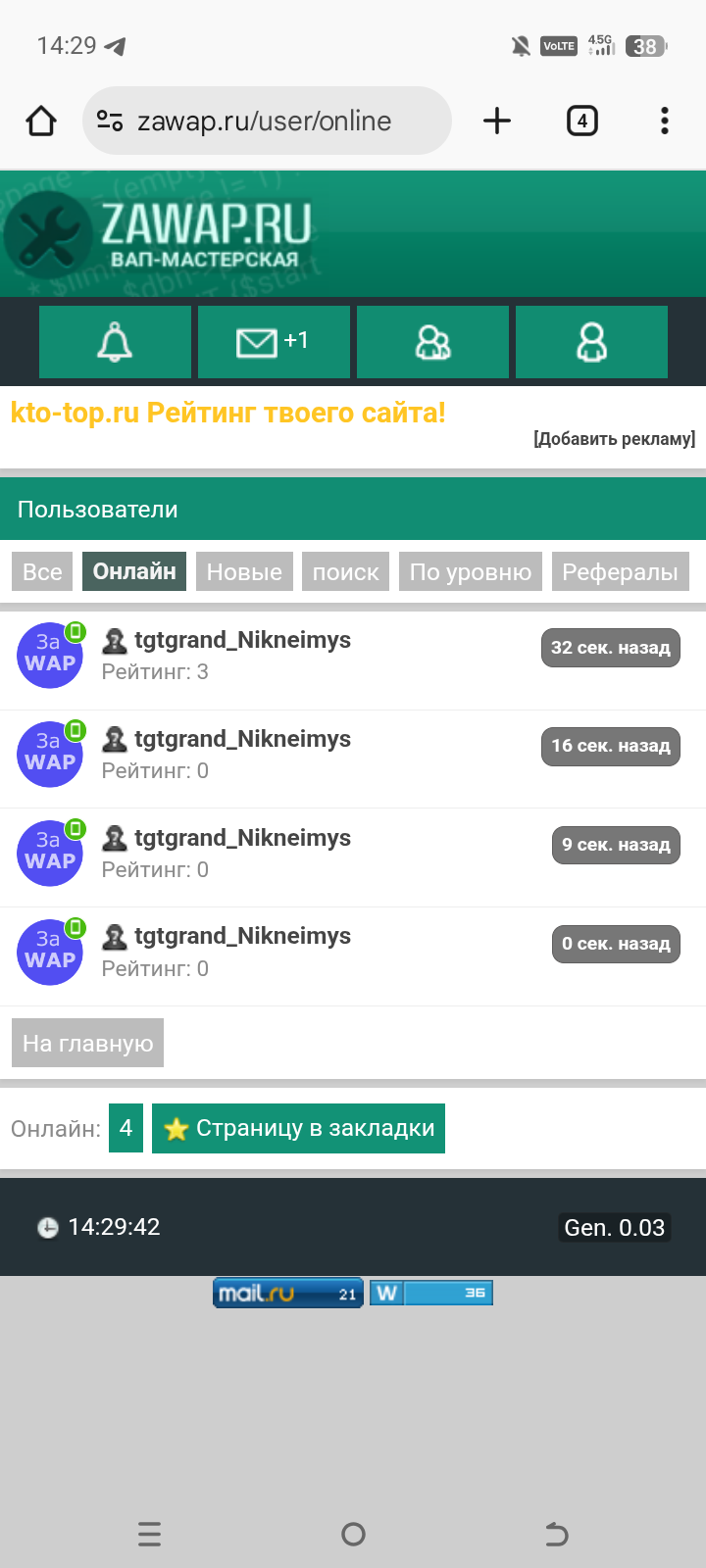The image size is (706, 1568).
Task: Open the поиск tab
Action: (x=345, y=572)
